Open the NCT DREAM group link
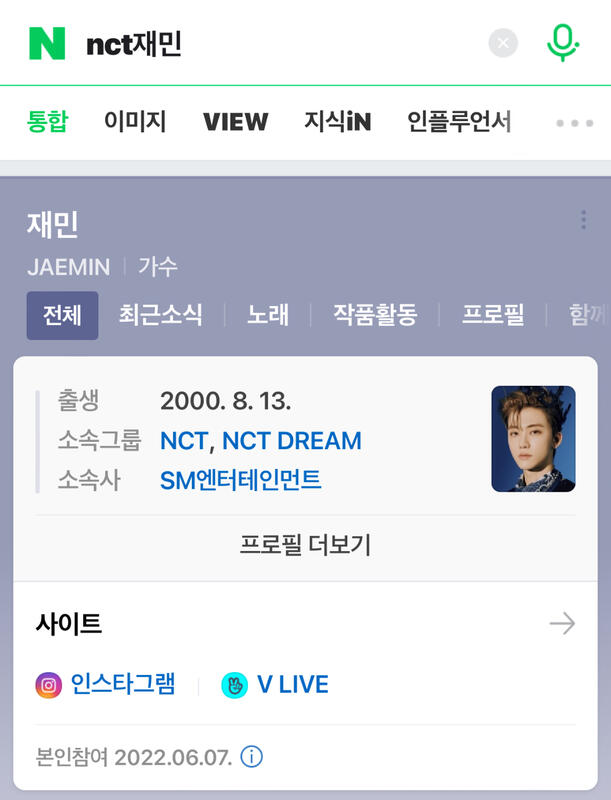This screenshot has width=611, height=800. pyautogui.click(x=291, y=440)
